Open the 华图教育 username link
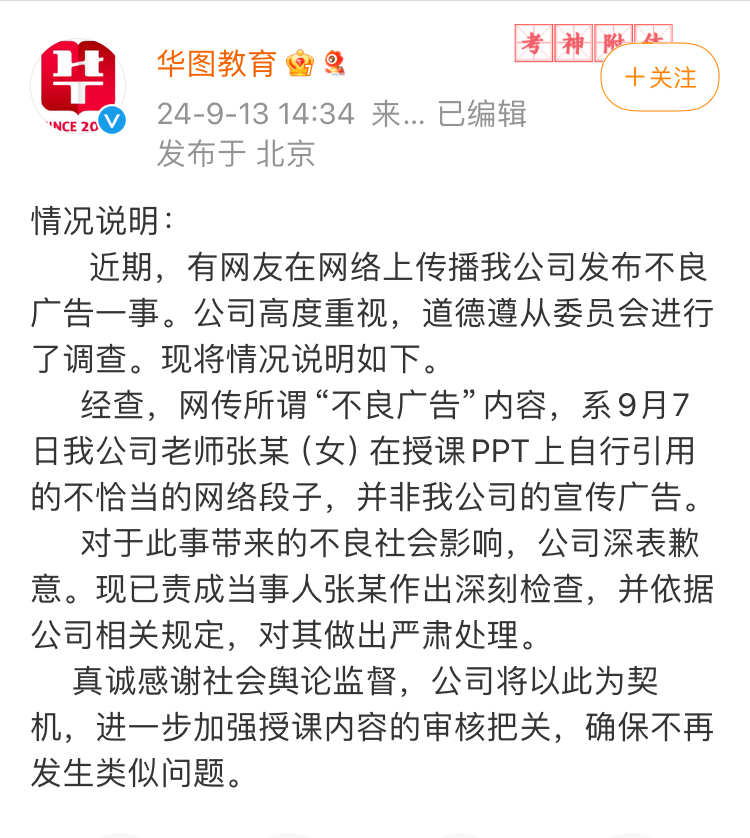The width and height of the screenshot is (750, 838). (x=216, y=63)
